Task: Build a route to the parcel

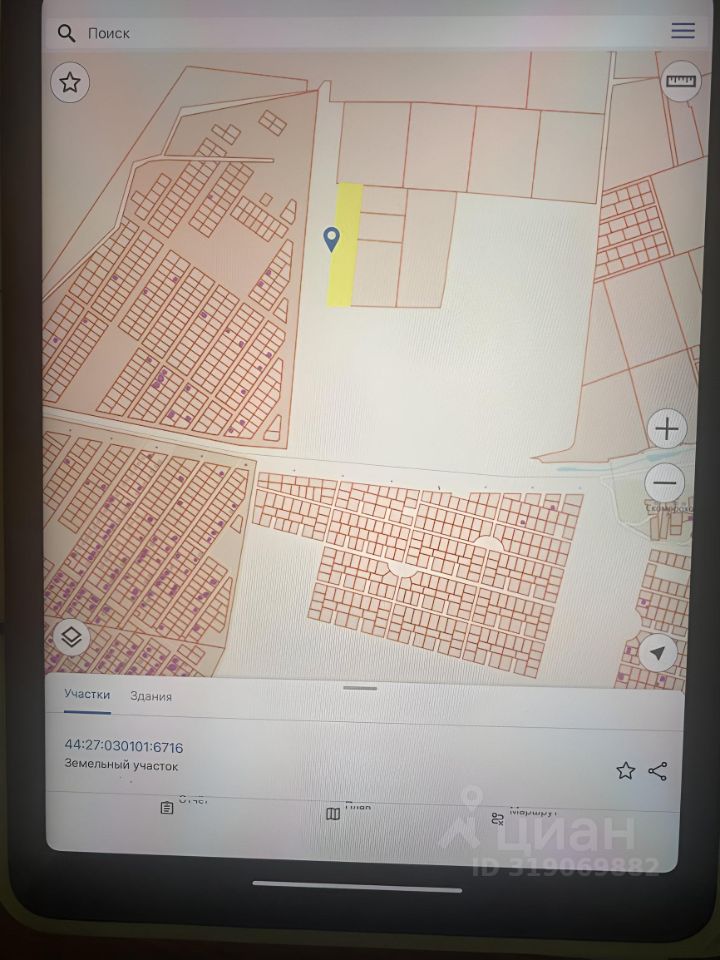Action: [x=498, y=817]
